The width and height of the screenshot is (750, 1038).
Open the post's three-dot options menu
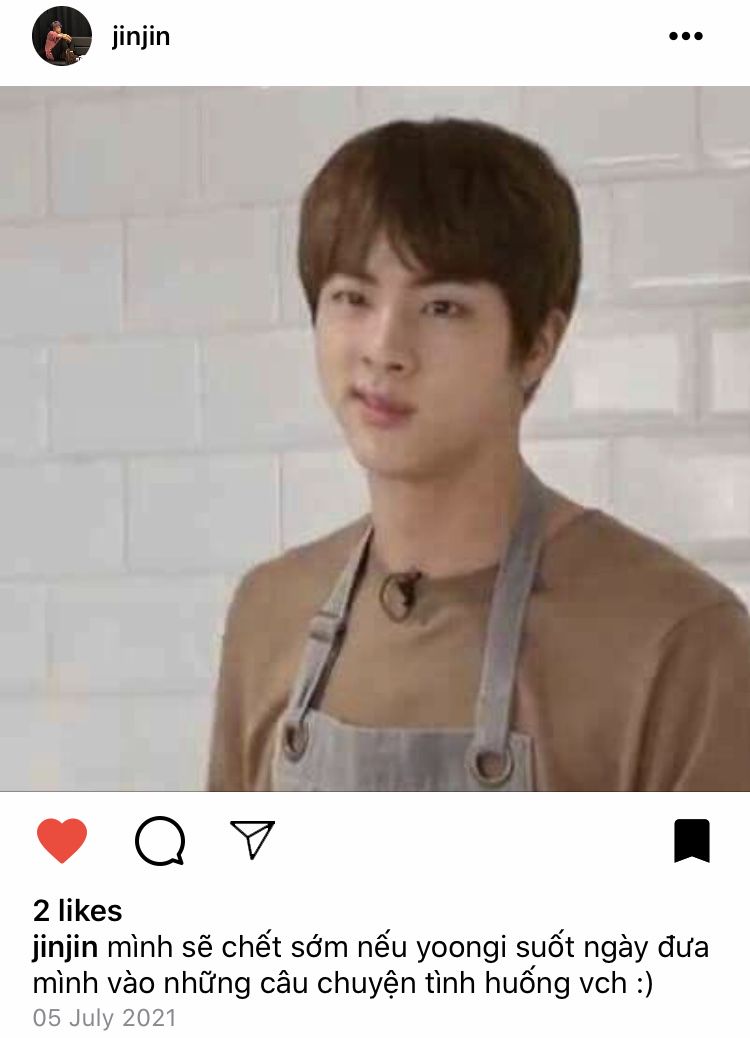coord(686,37)
